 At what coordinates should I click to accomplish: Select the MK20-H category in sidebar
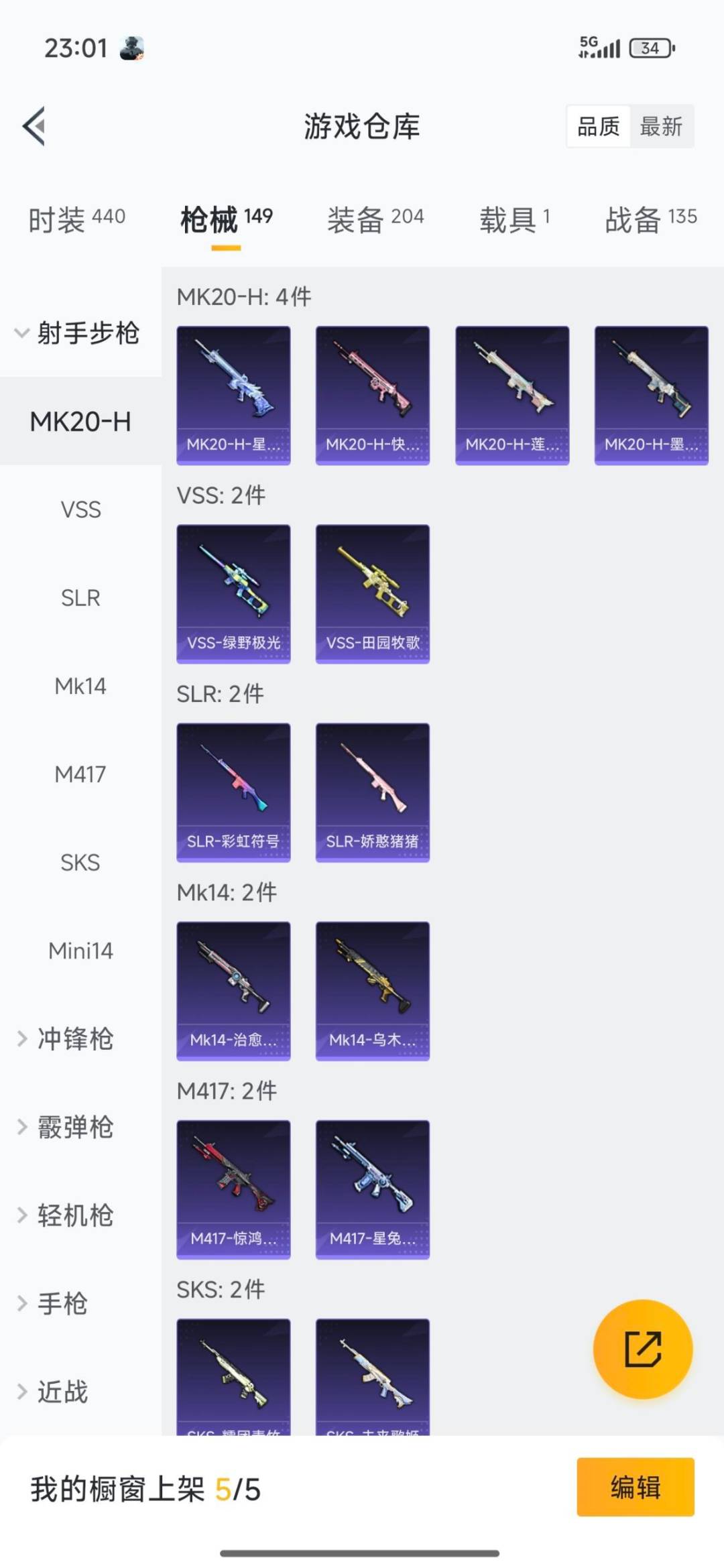click(80, 422)
